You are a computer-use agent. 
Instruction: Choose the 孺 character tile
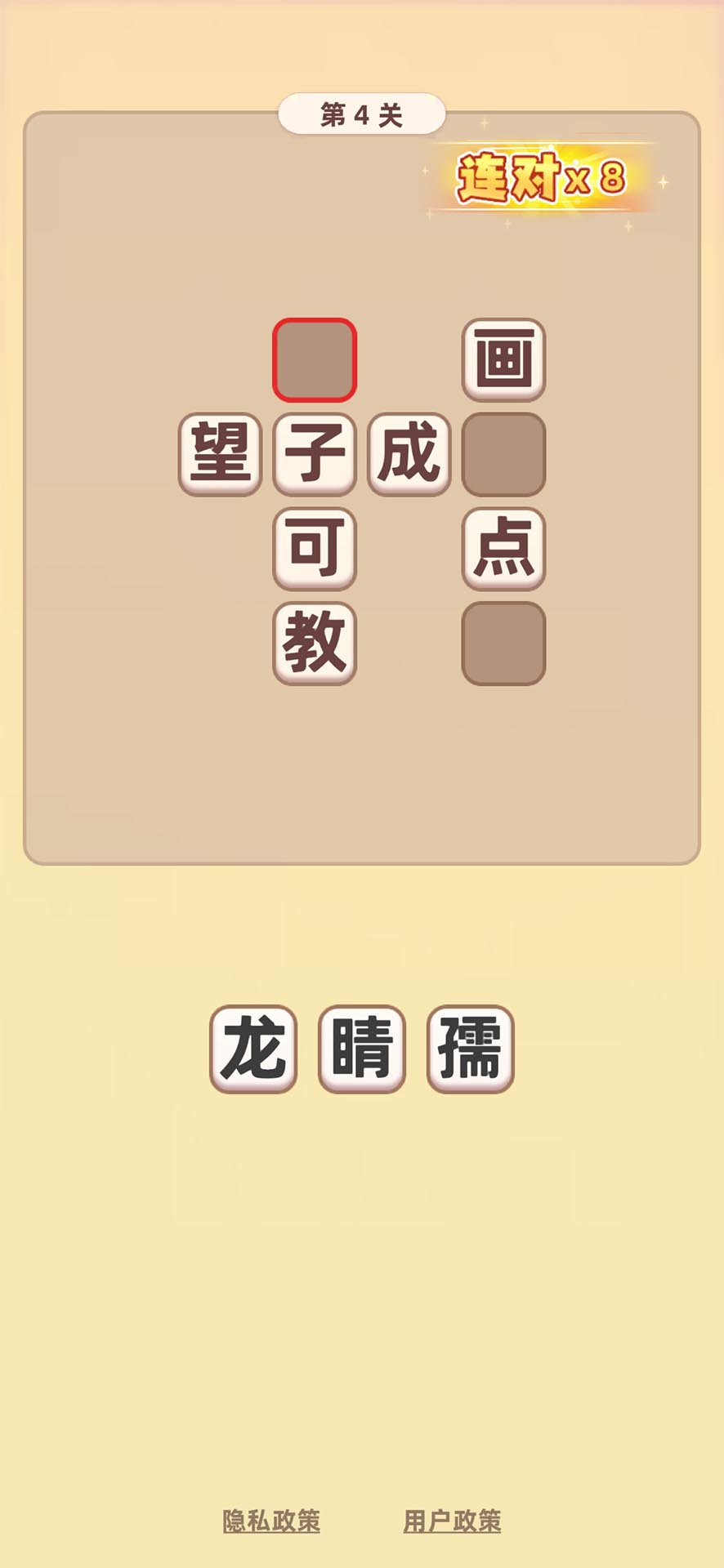[470, 1049]
